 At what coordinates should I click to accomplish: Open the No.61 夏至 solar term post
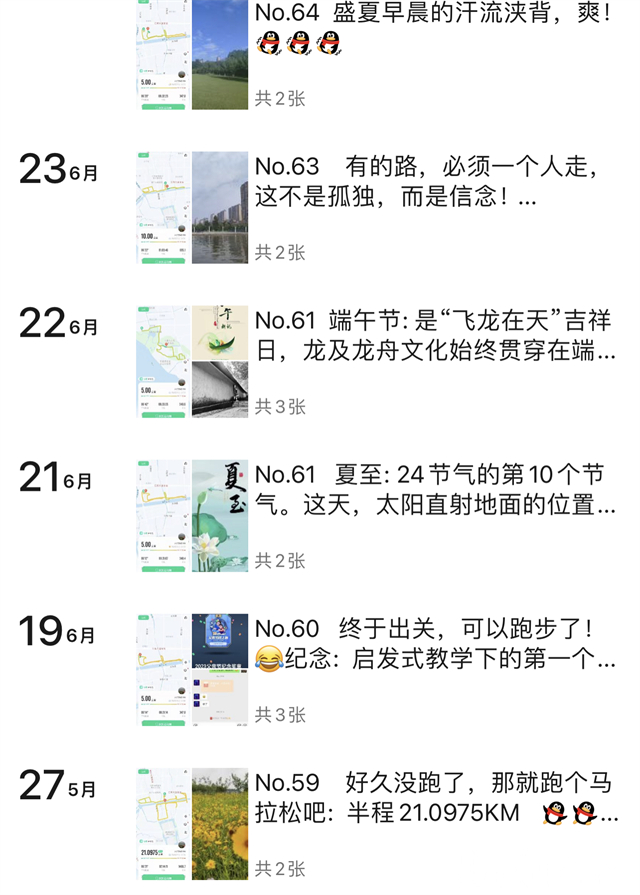[x=432, y=490]
